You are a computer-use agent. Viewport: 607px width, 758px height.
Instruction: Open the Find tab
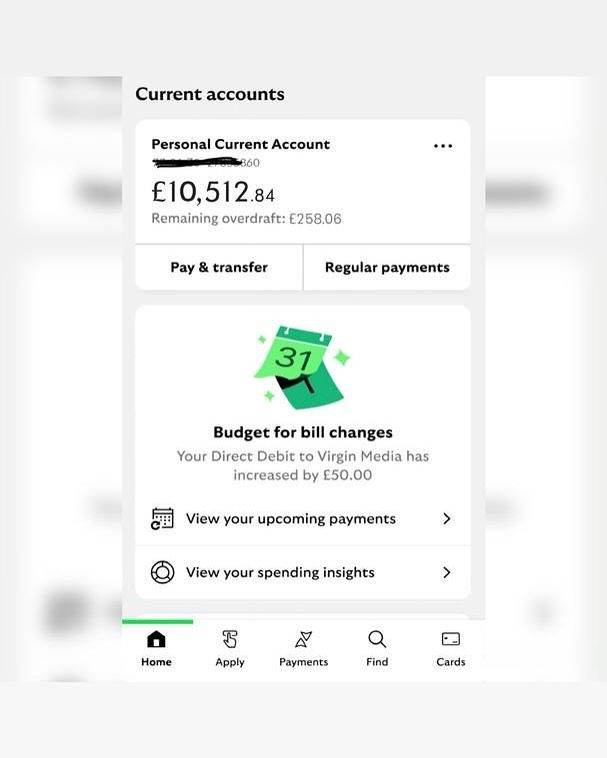377,648
